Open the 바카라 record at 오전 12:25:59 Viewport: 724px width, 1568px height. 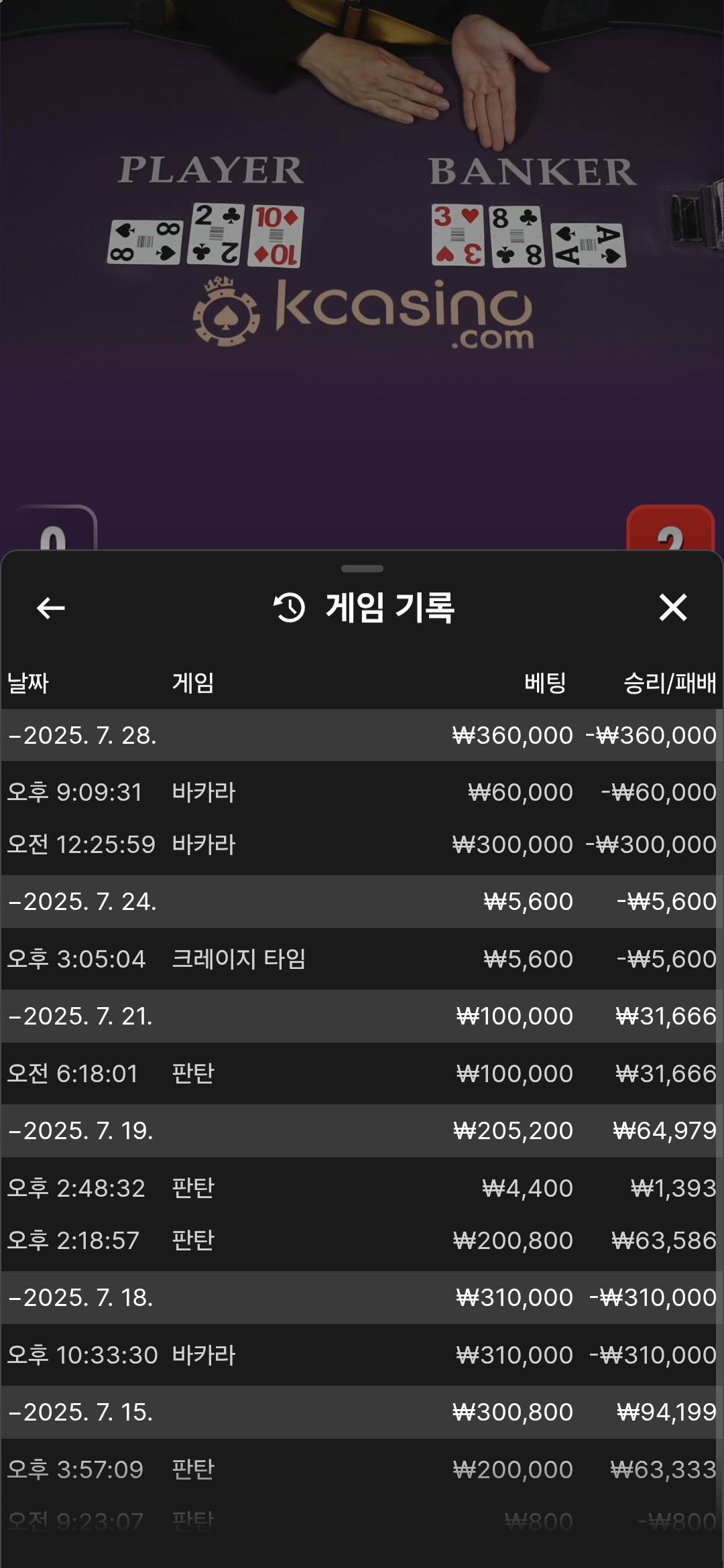(362, 844)
